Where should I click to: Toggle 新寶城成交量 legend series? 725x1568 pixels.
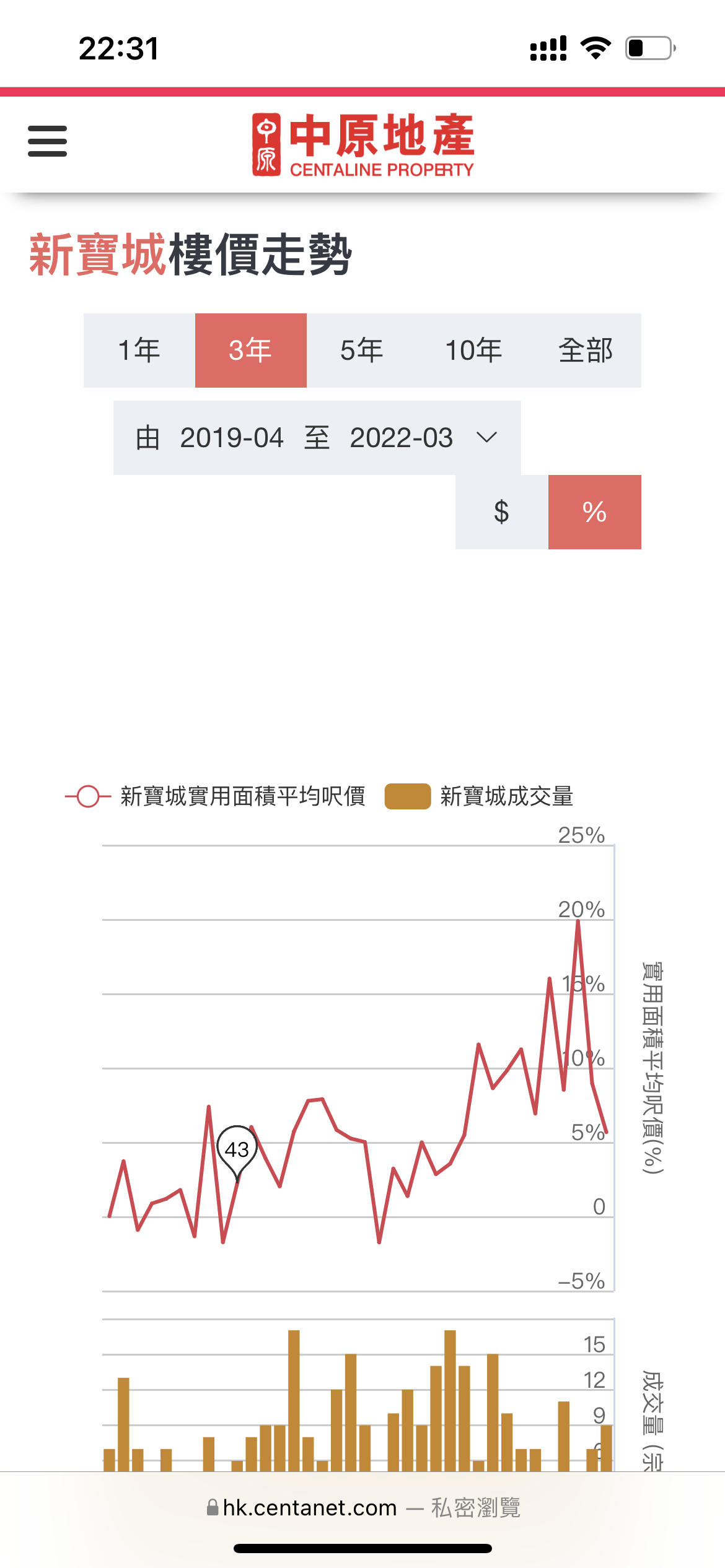(x=479, y=796)
